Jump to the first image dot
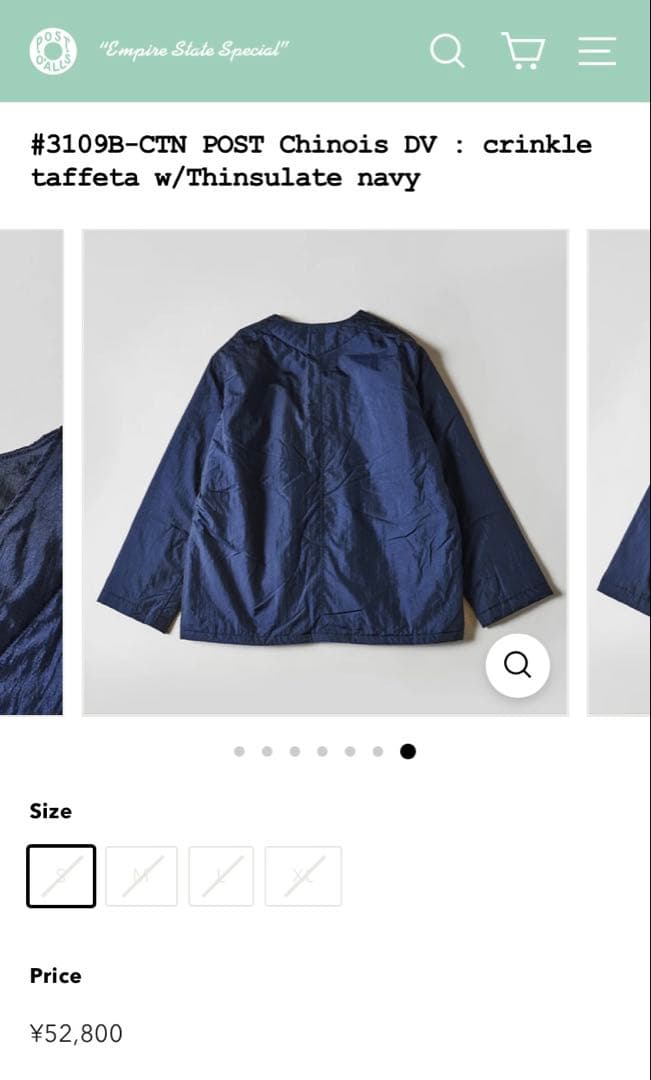The height and width of the screenshot is (1080, 651). click(239, 752)
